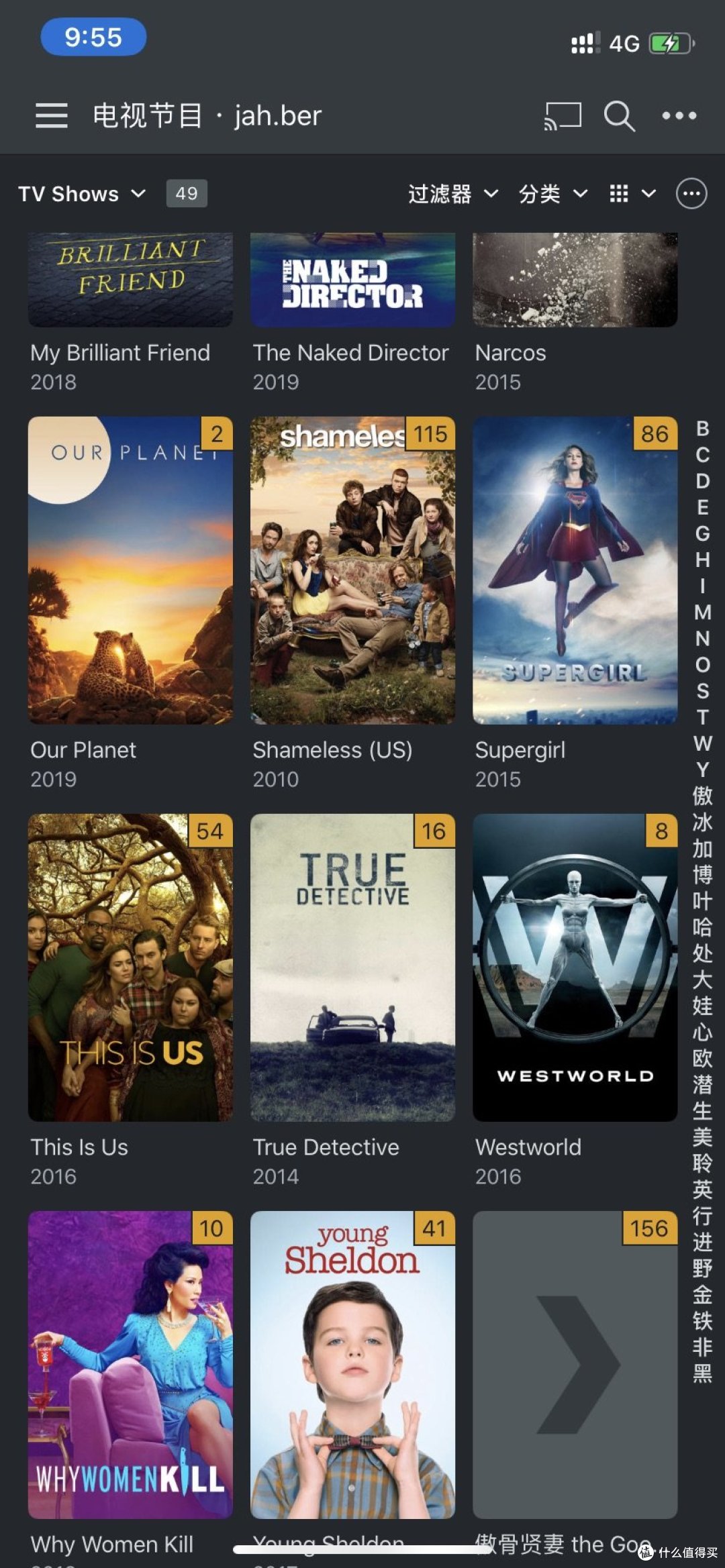Open the top bar three-dot menu
This screenshot has width=725, height=1568.
(x=679, y=115)
